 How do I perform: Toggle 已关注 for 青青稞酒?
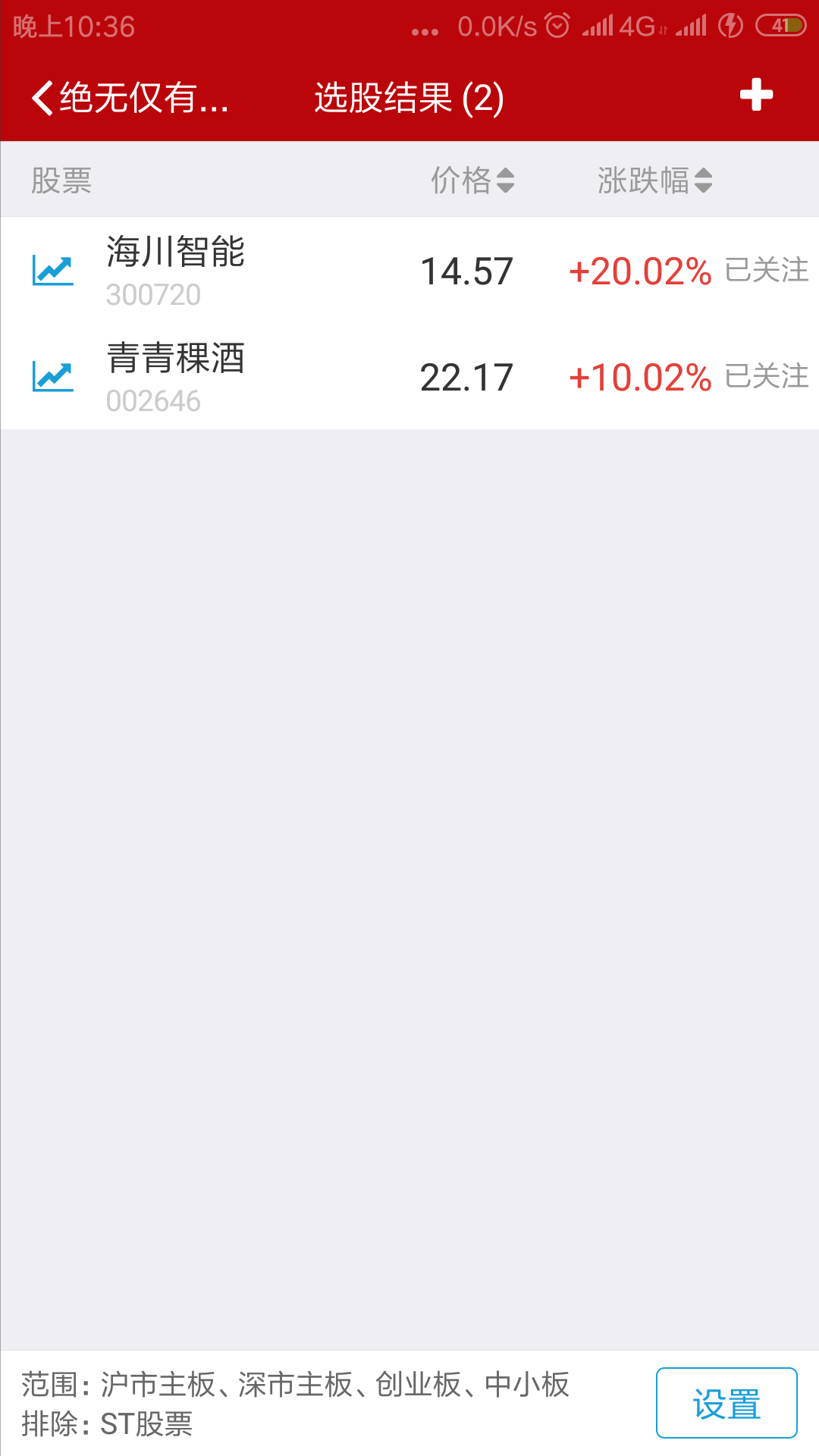767,377
